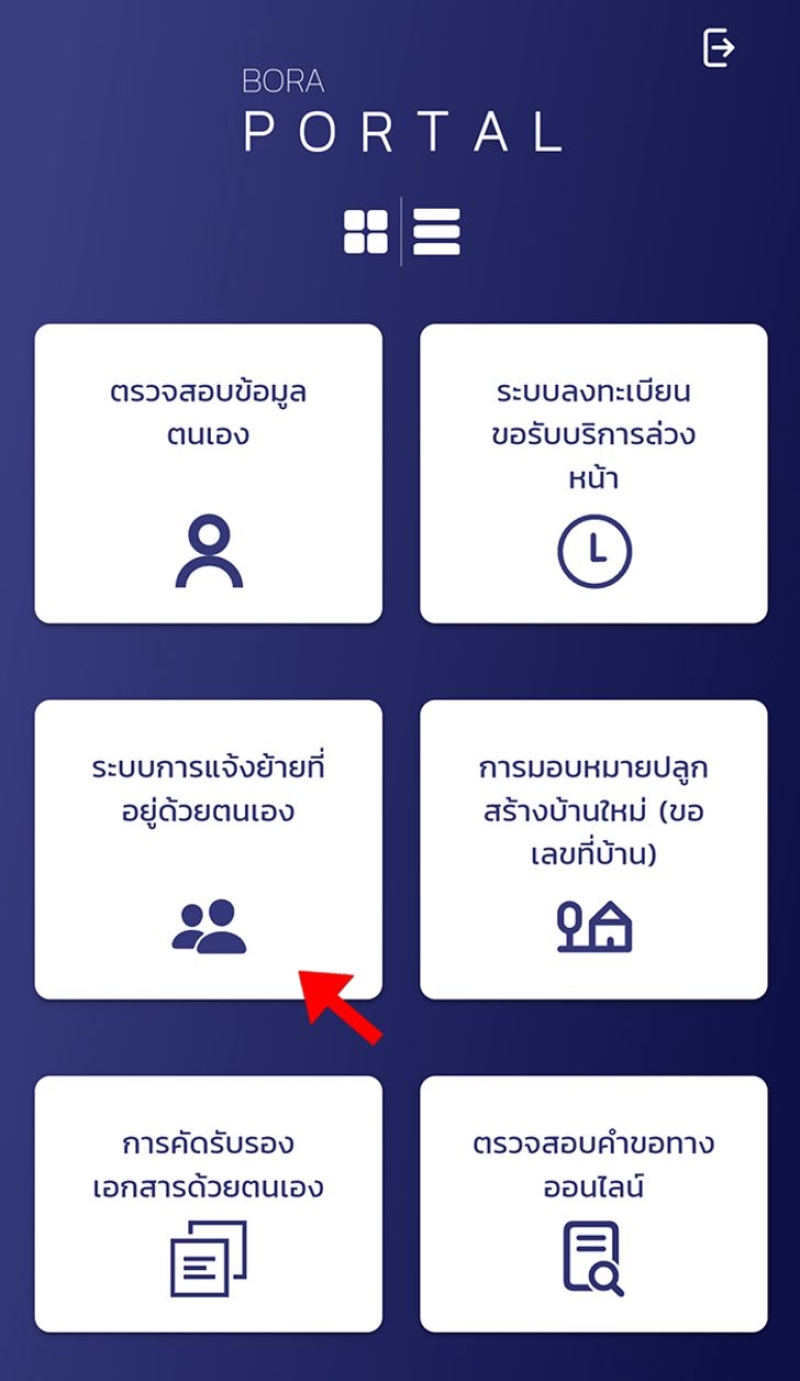Open ตรวจสอบข้อมูลตนเอง card
Screen dimensions: 800x1381
coord(208,473)
